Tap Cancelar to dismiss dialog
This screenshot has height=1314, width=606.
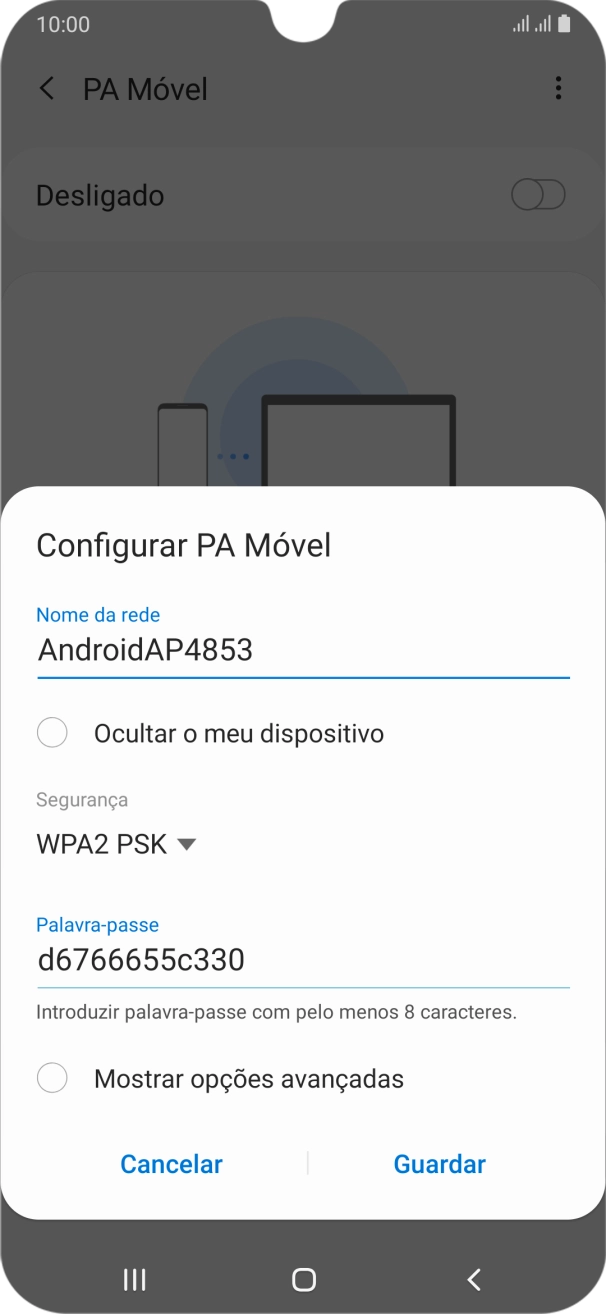tap(171, 1164)
